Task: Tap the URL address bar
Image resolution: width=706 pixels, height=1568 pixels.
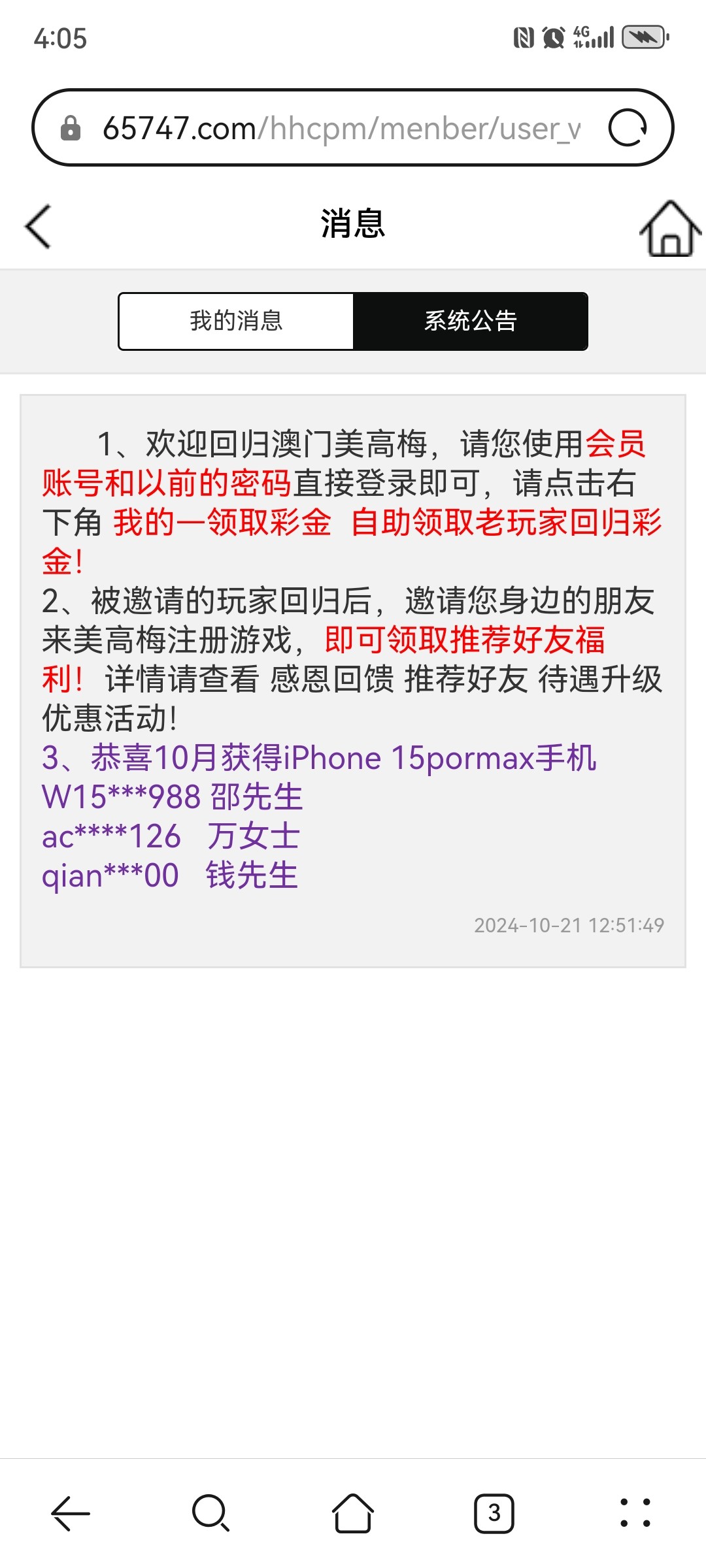Action: 340,128
